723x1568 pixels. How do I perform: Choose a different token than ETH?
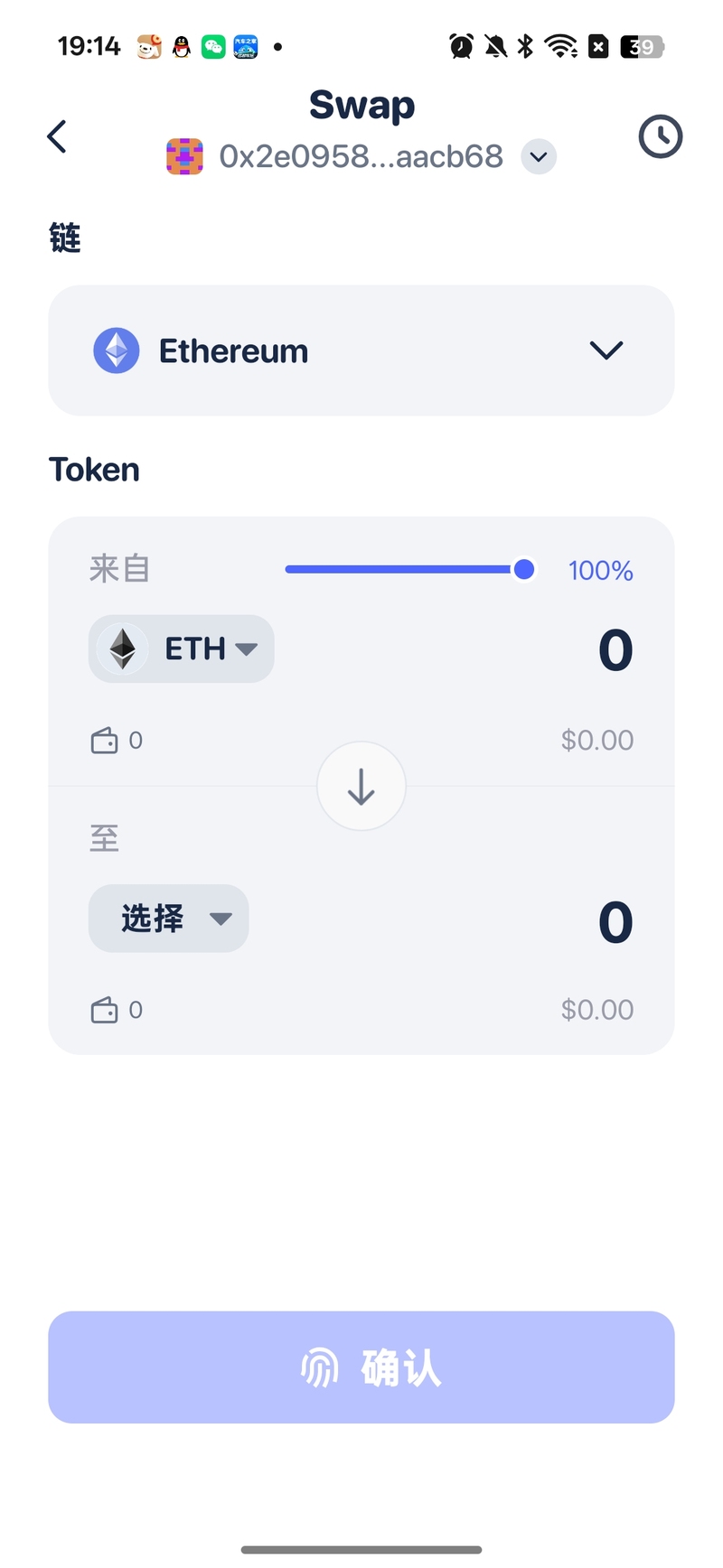click(x=182, y=649)
